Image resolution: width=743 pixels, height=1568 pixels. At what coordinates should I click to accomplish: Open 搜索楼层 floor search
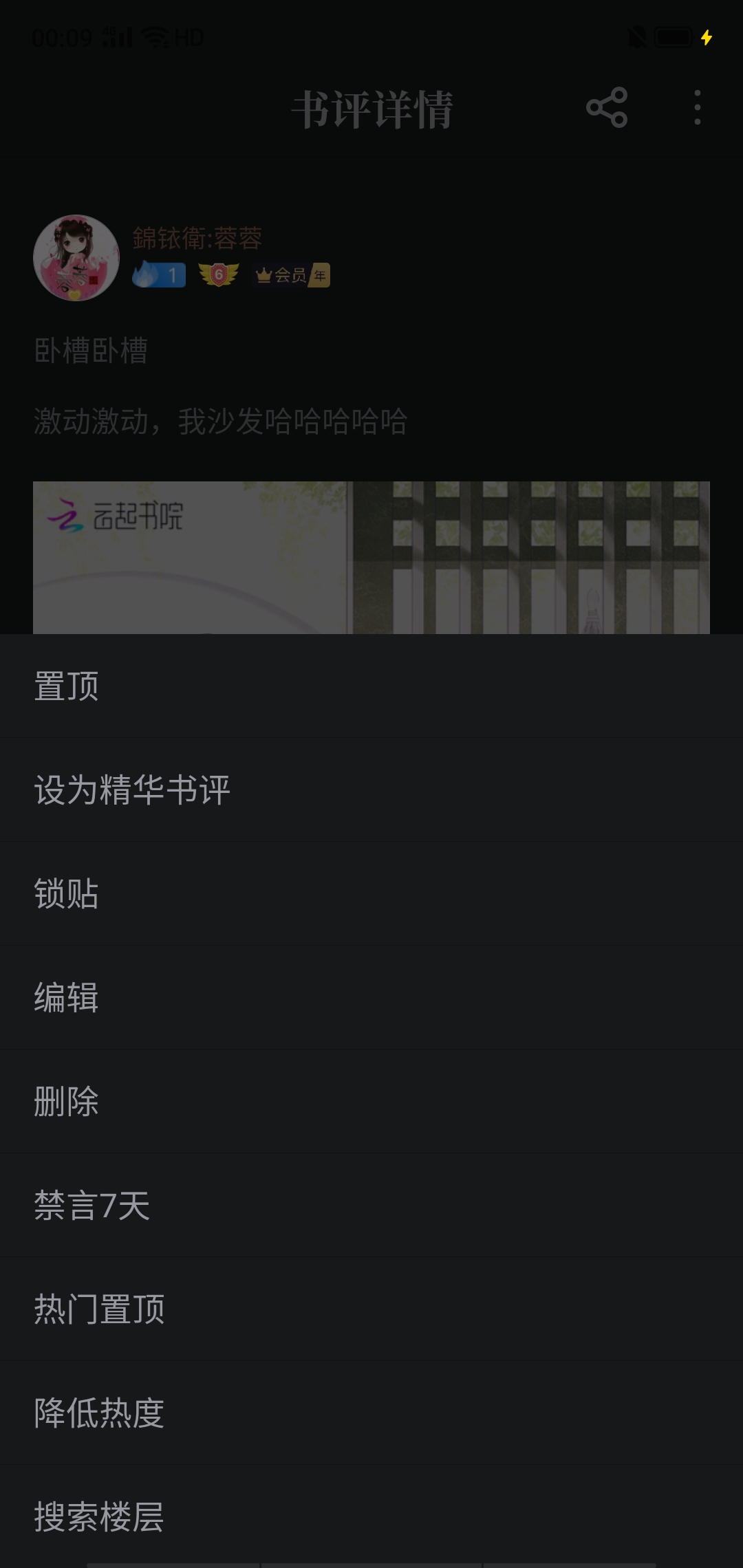coord(100,1516)
